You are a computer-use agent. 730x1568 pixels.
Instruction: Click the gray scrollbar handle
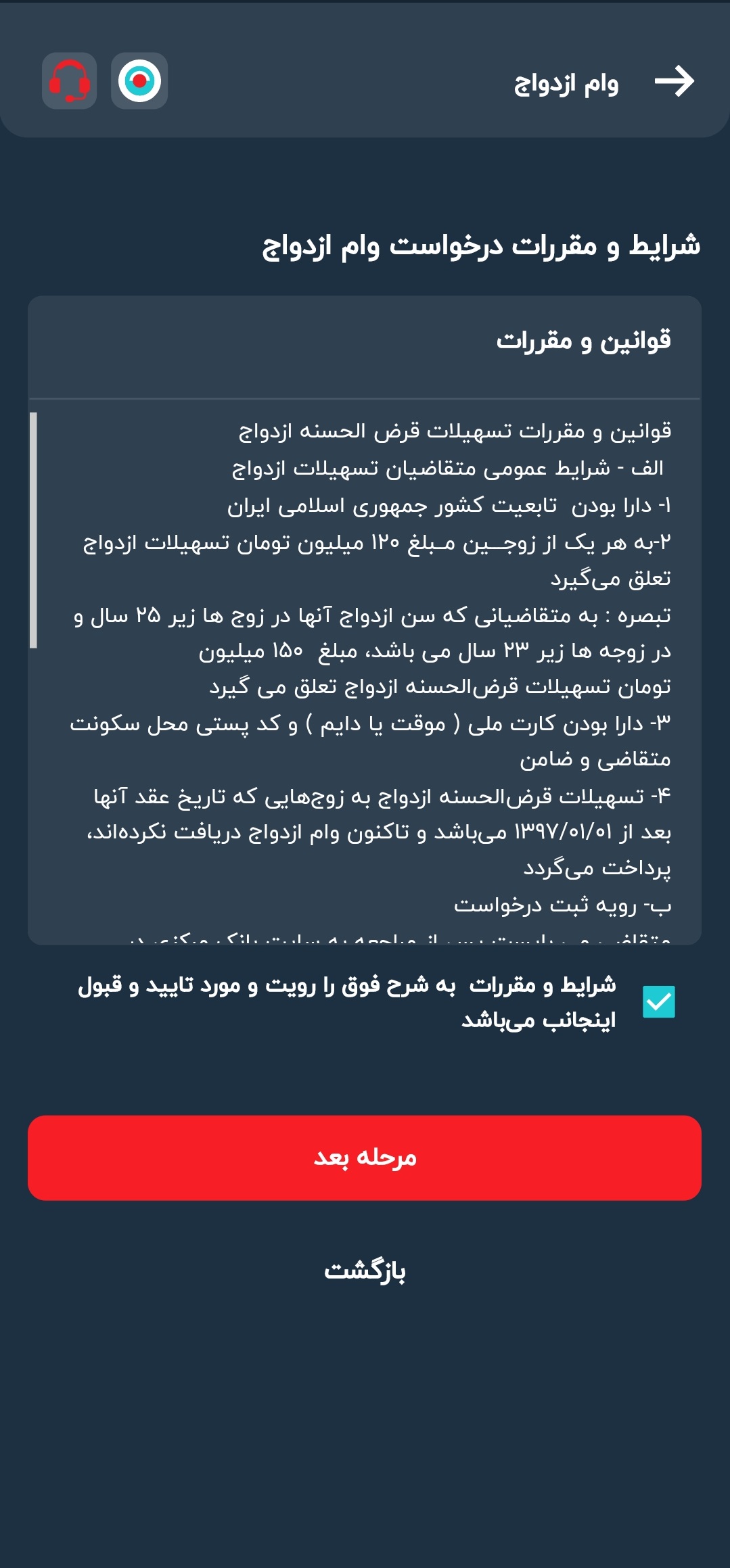[x=35, y=527]
